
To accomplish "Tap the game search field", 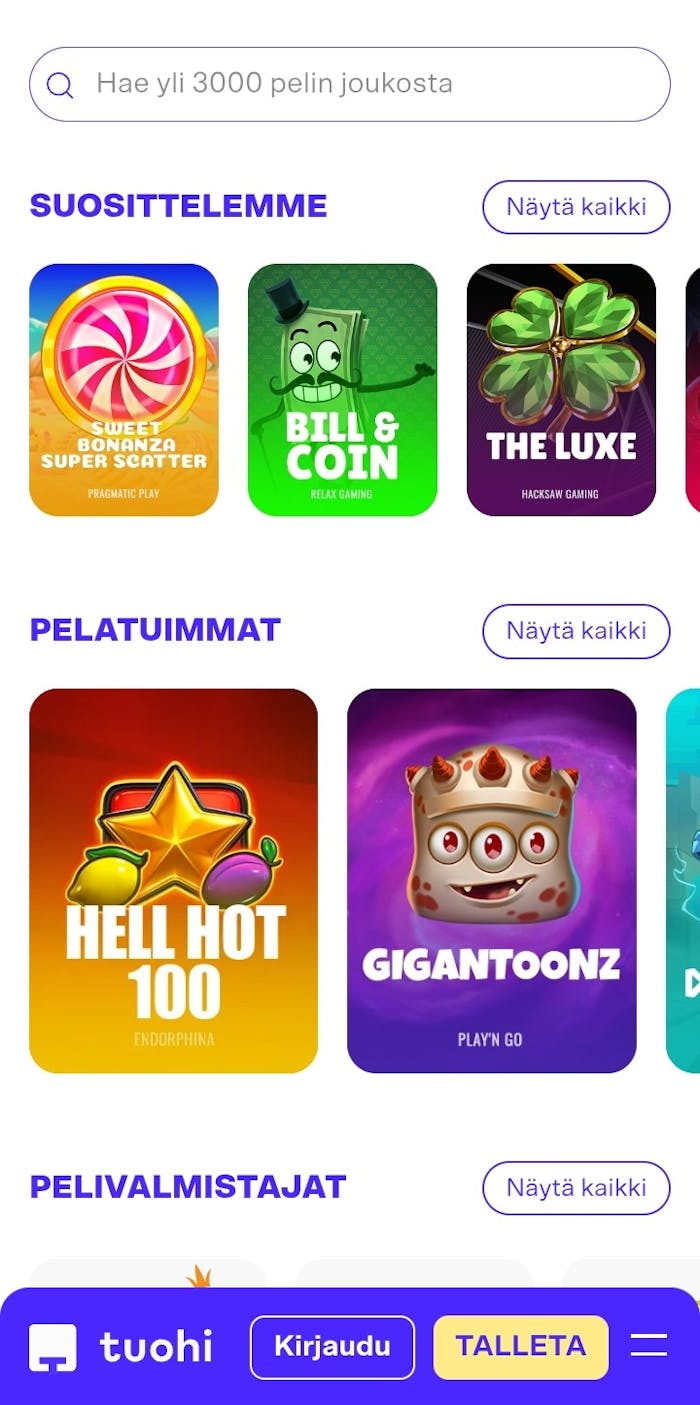I will (x=350, y=84).
